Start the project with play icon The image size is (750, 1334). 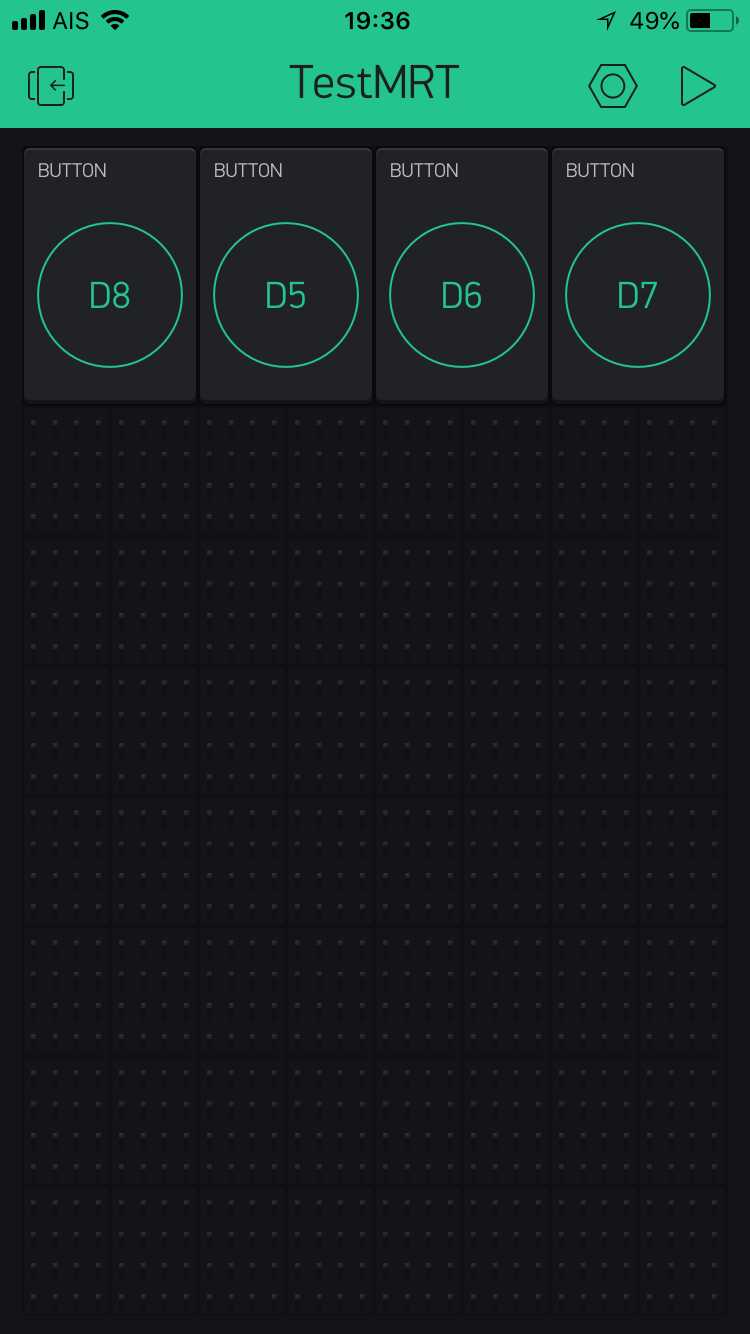(698, 86)
